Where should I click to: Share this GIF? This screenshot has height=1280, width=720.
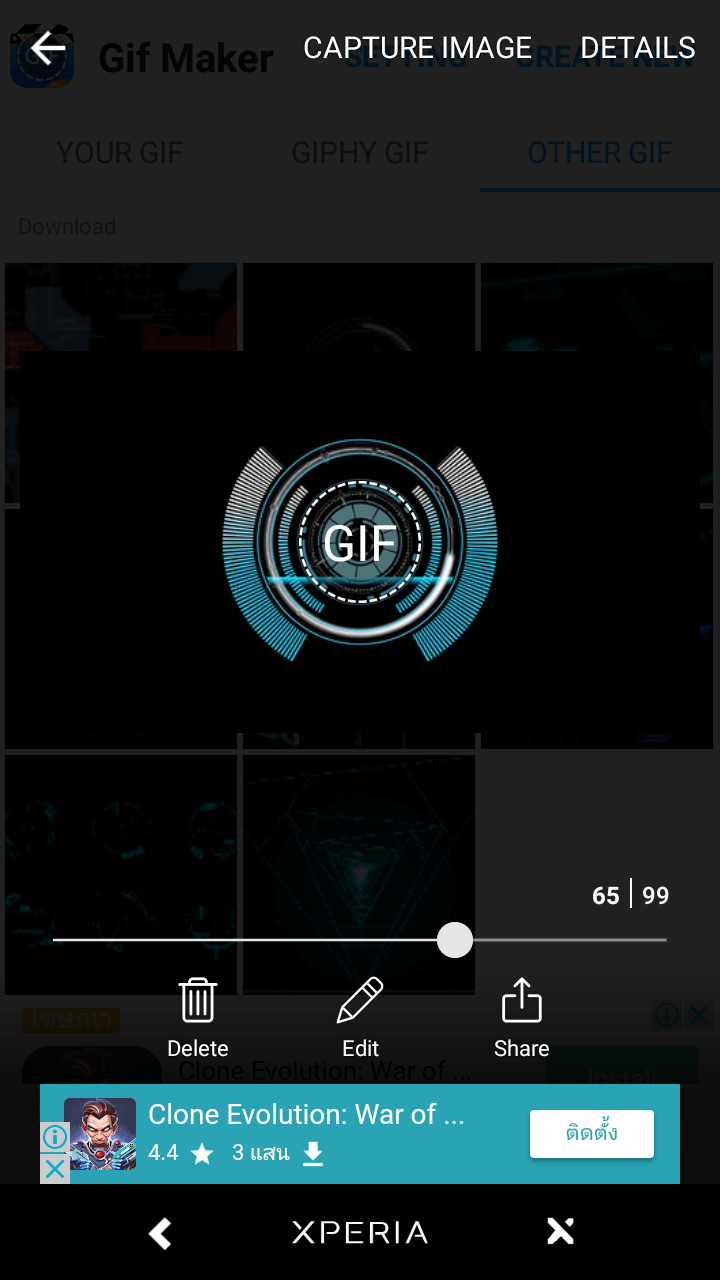pos(521,1018)
